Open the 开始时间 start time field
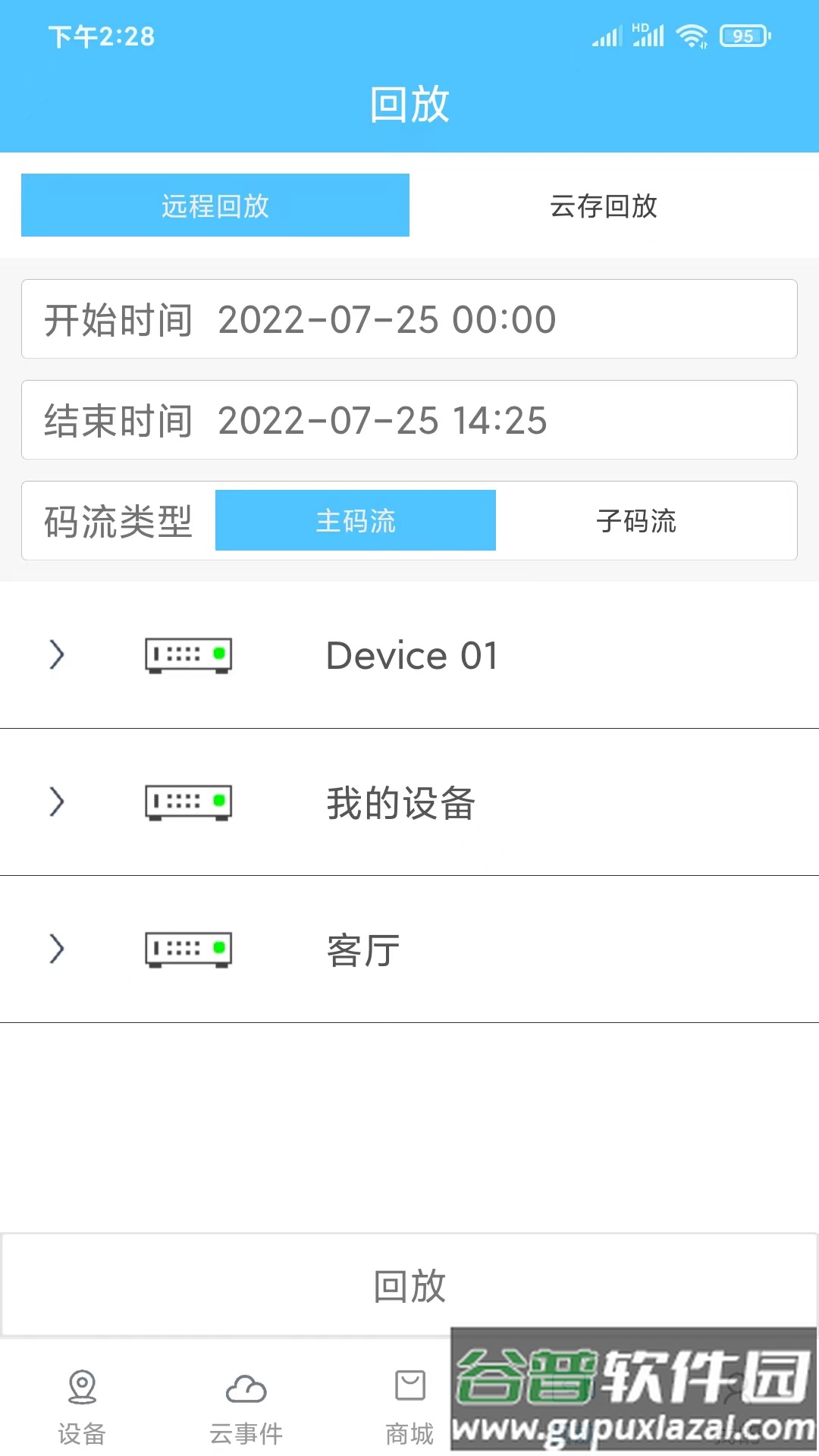819x1456 pixels. coord(409,318)
